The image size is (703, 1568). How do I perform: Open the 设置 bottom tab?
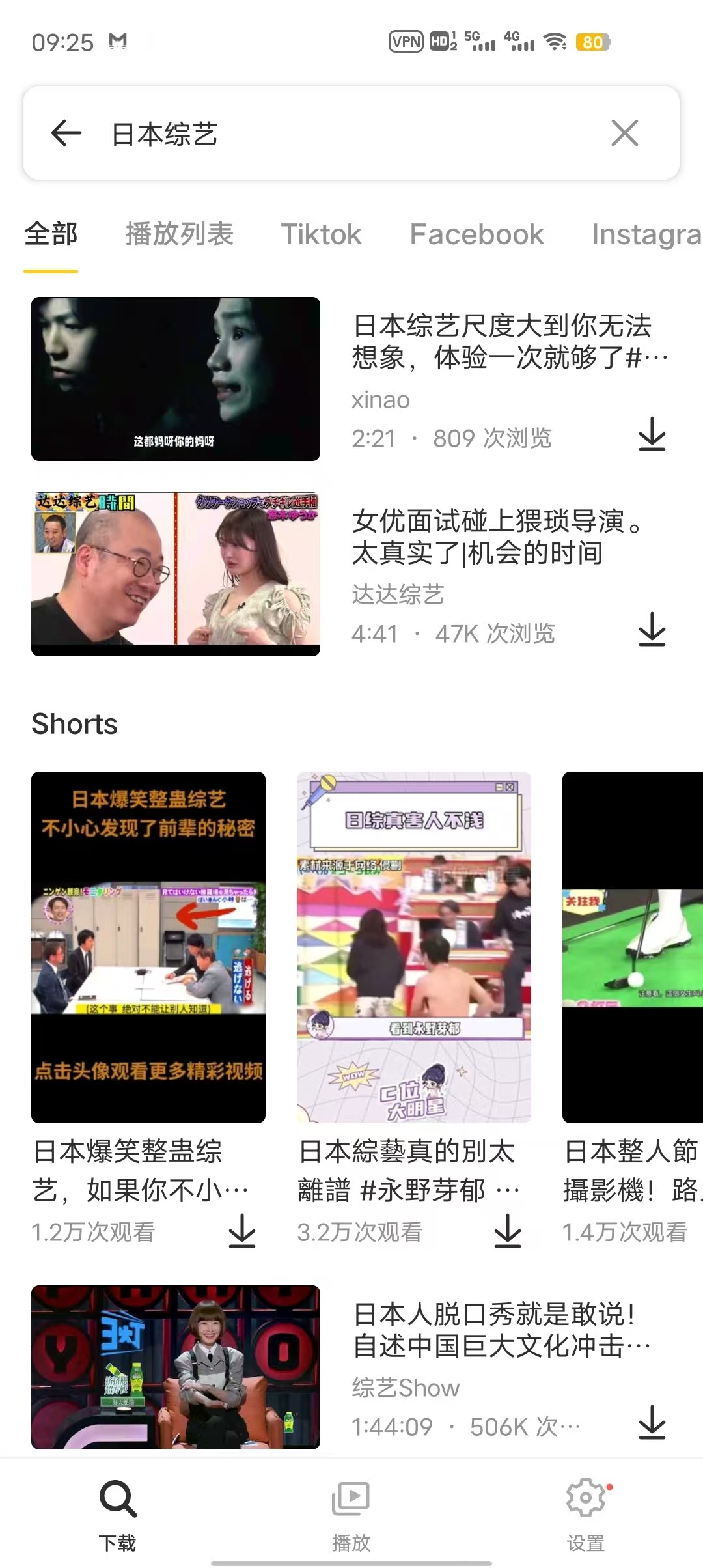tap(585, 1514)
